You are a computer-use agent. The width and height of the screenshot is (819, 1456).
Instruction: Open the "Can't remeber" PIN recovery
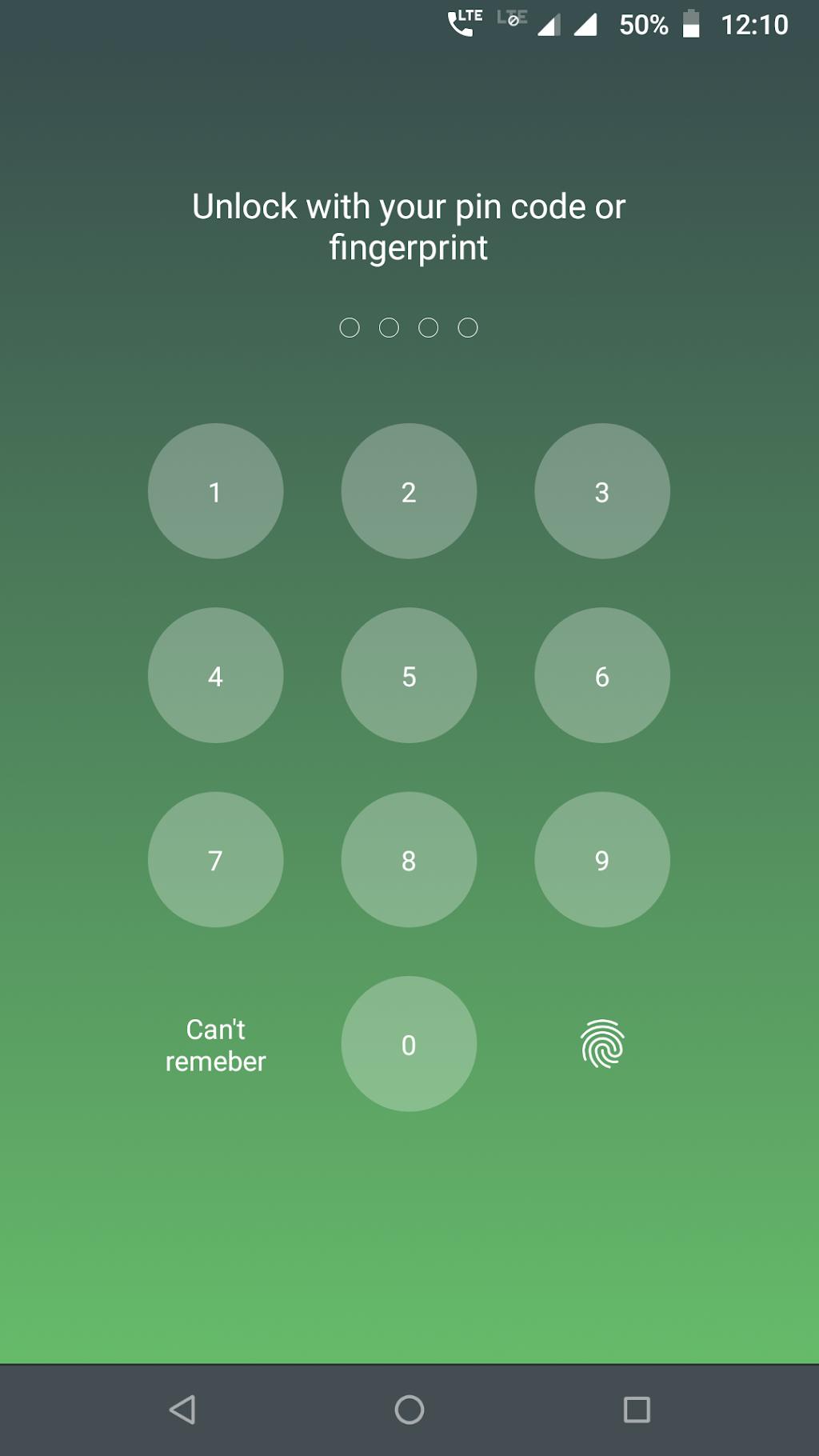click(215, 1045)
